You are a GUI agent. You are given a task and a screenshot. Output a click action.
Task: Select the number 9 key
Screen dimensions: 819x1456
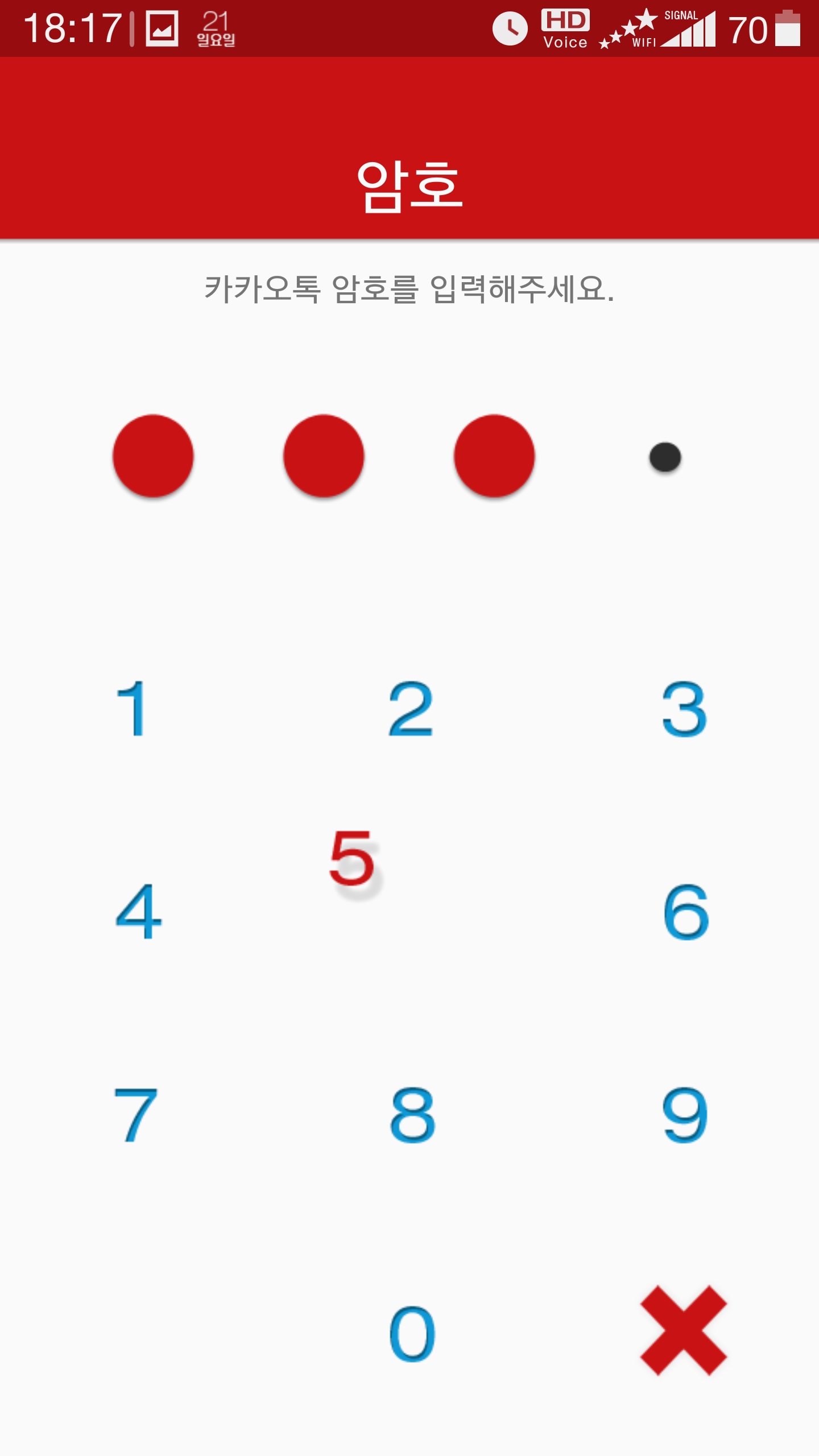pos(685,1115)
